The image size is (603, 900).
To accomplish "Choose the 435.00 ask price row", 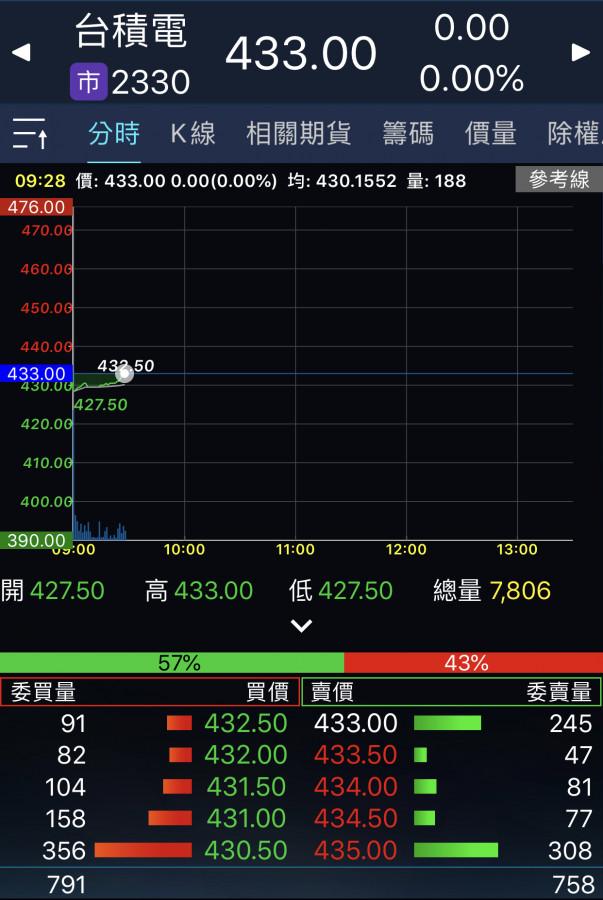I will 356,850.
